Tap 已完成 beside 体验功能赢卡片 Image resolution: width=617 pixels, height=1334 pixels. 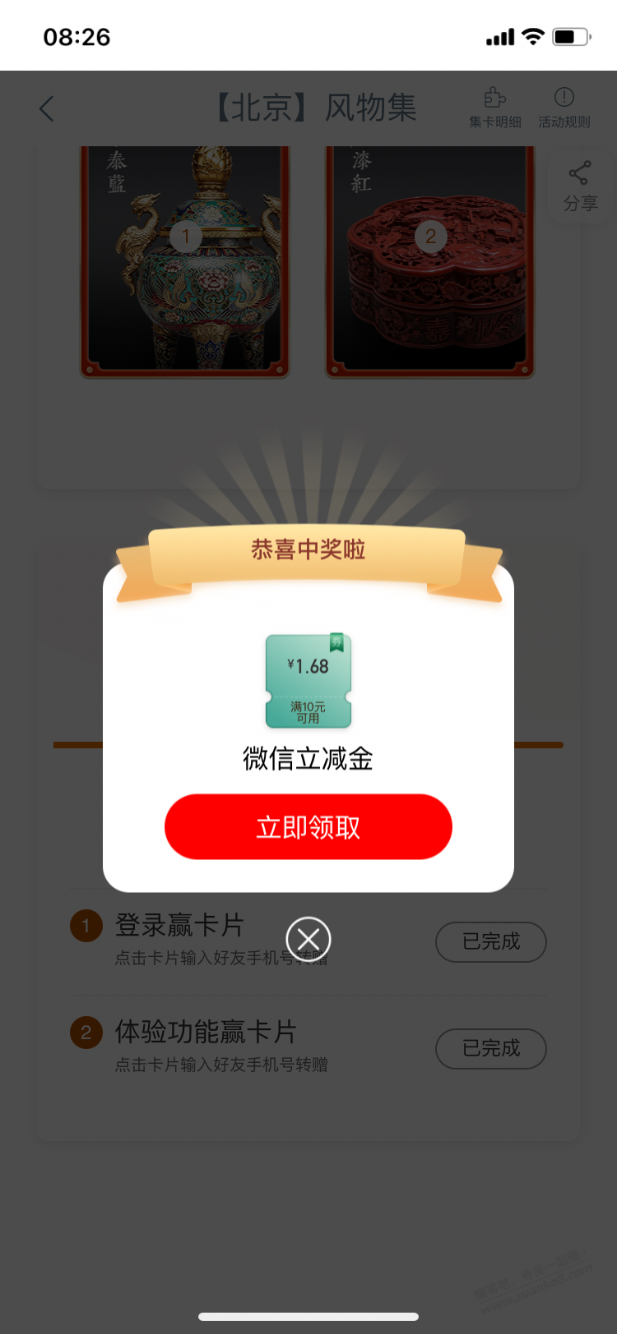point(490,1048)
